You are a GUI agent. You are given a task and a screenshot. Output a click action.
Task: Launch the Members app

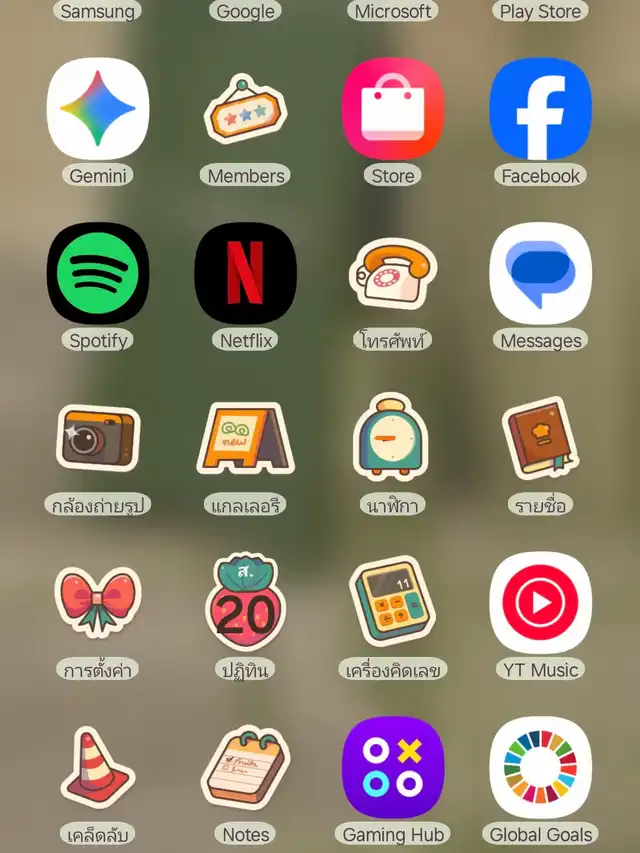pos(246,109)
